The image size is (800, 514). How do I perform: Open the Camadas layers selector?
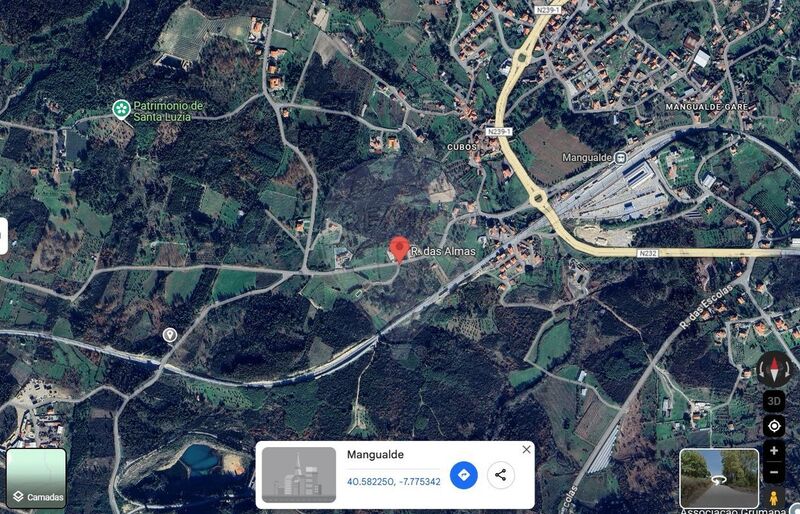pos(36,478)
